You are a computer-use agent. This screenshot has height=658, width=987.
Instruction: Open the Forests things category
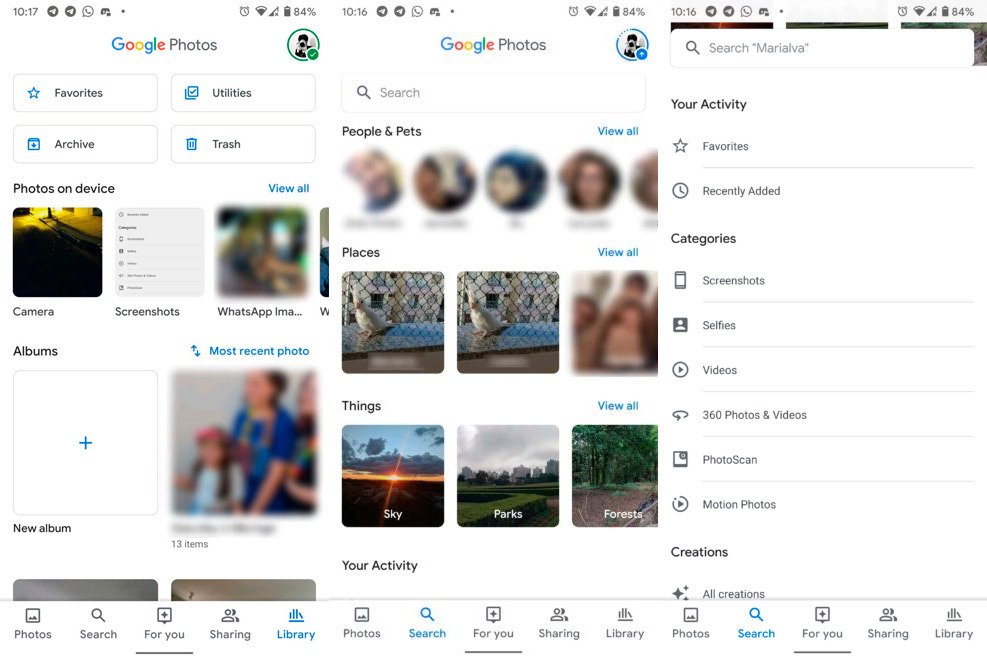[x=614, y=476]
